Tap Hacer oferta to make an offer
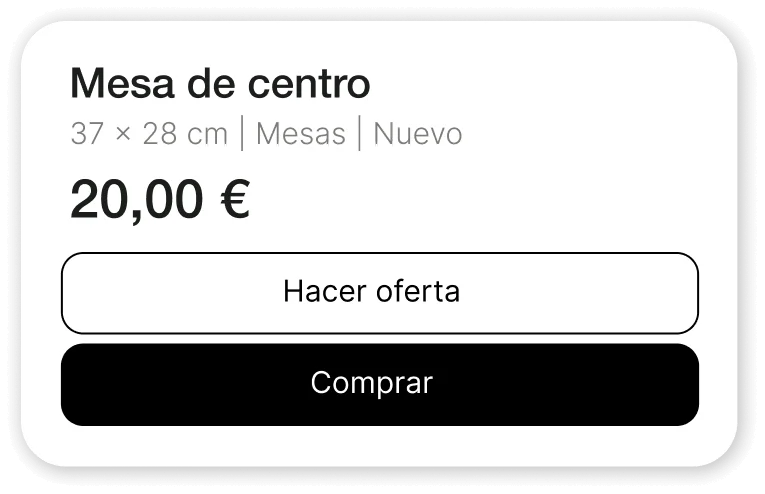 379,293
